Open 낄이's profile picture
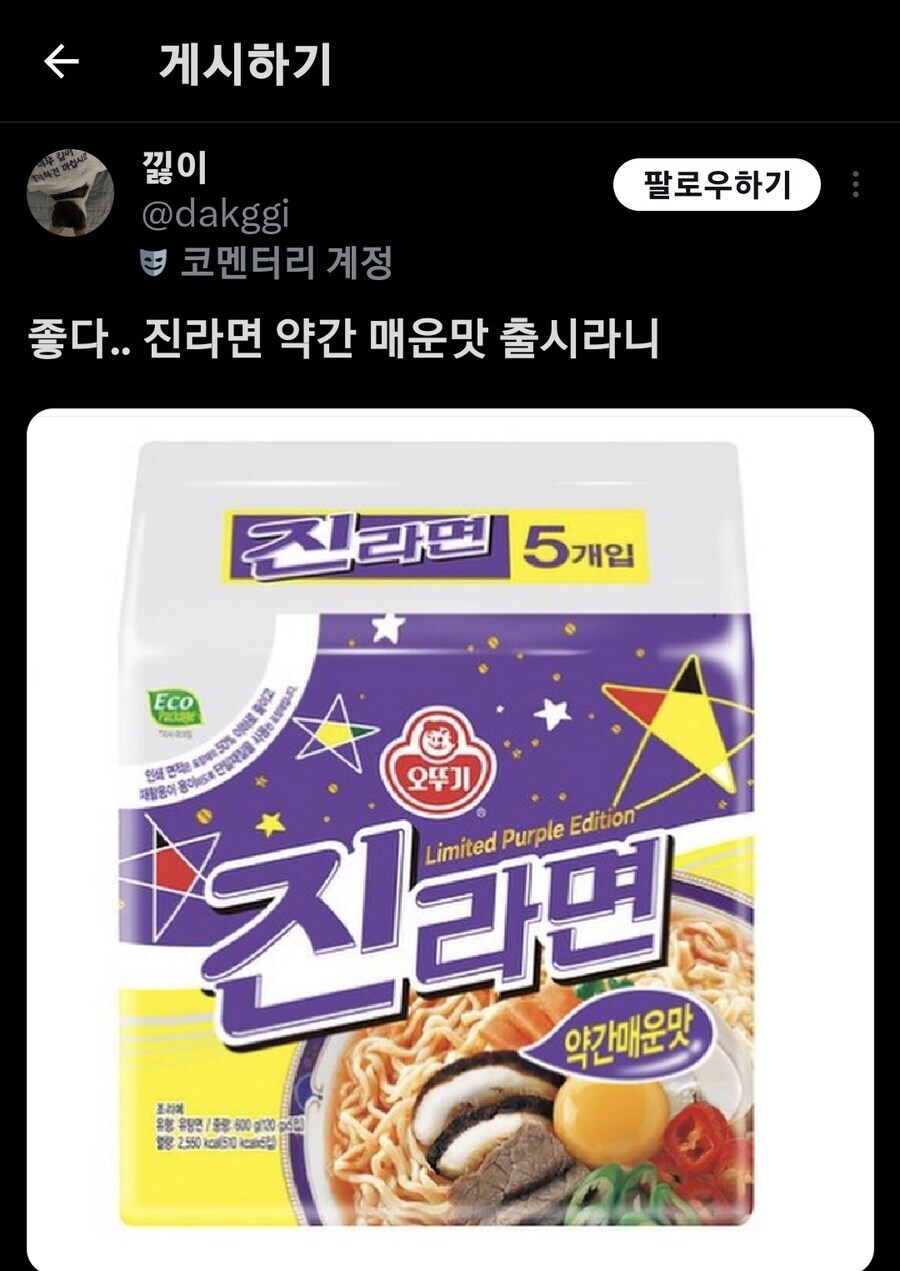 pyautogui.click(x=69, y=192)
